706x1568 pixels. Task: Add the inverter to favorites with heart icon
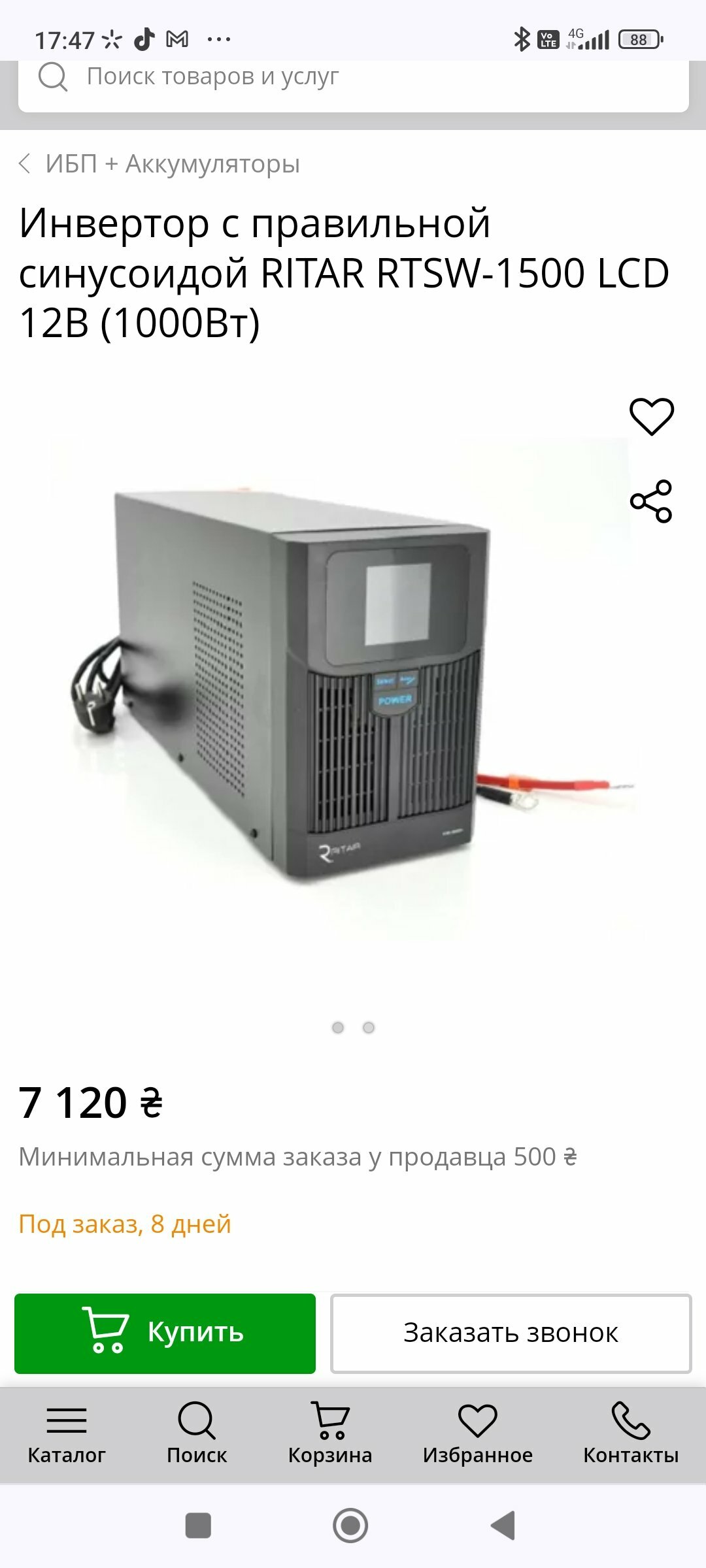click(x=651, y=416)
